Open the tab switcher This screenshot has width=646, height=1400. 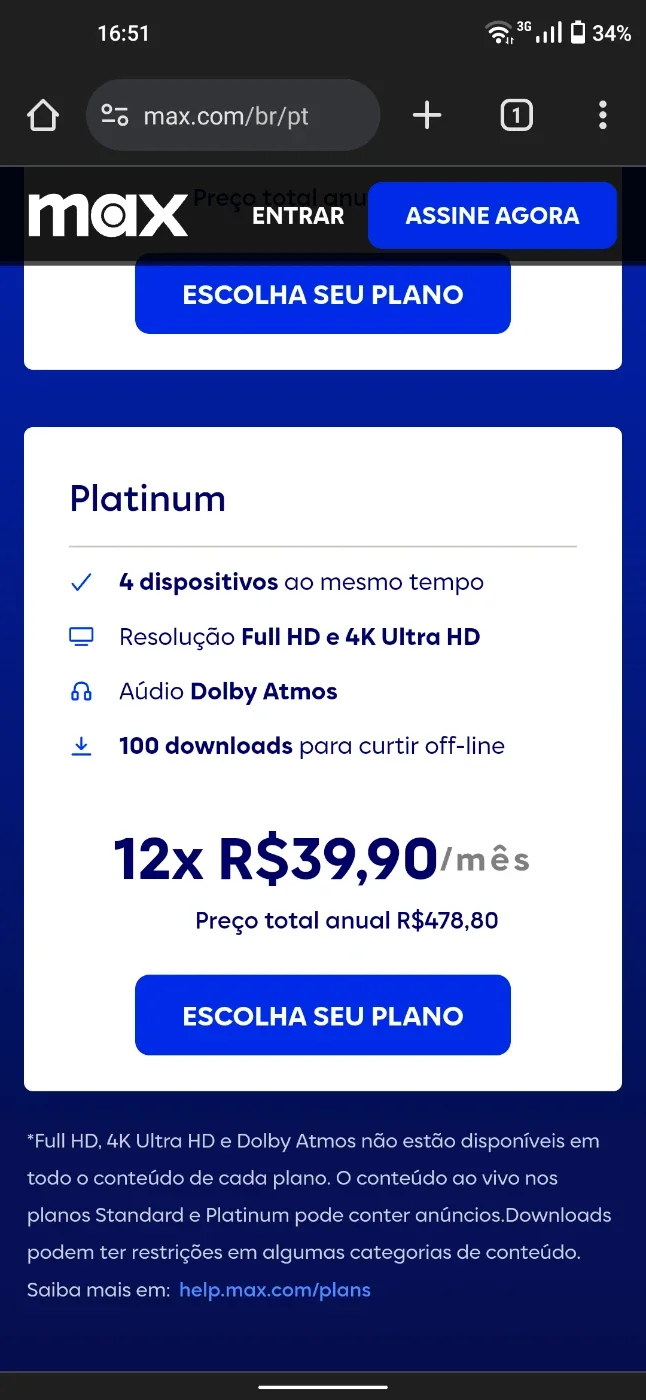(516, 116)
